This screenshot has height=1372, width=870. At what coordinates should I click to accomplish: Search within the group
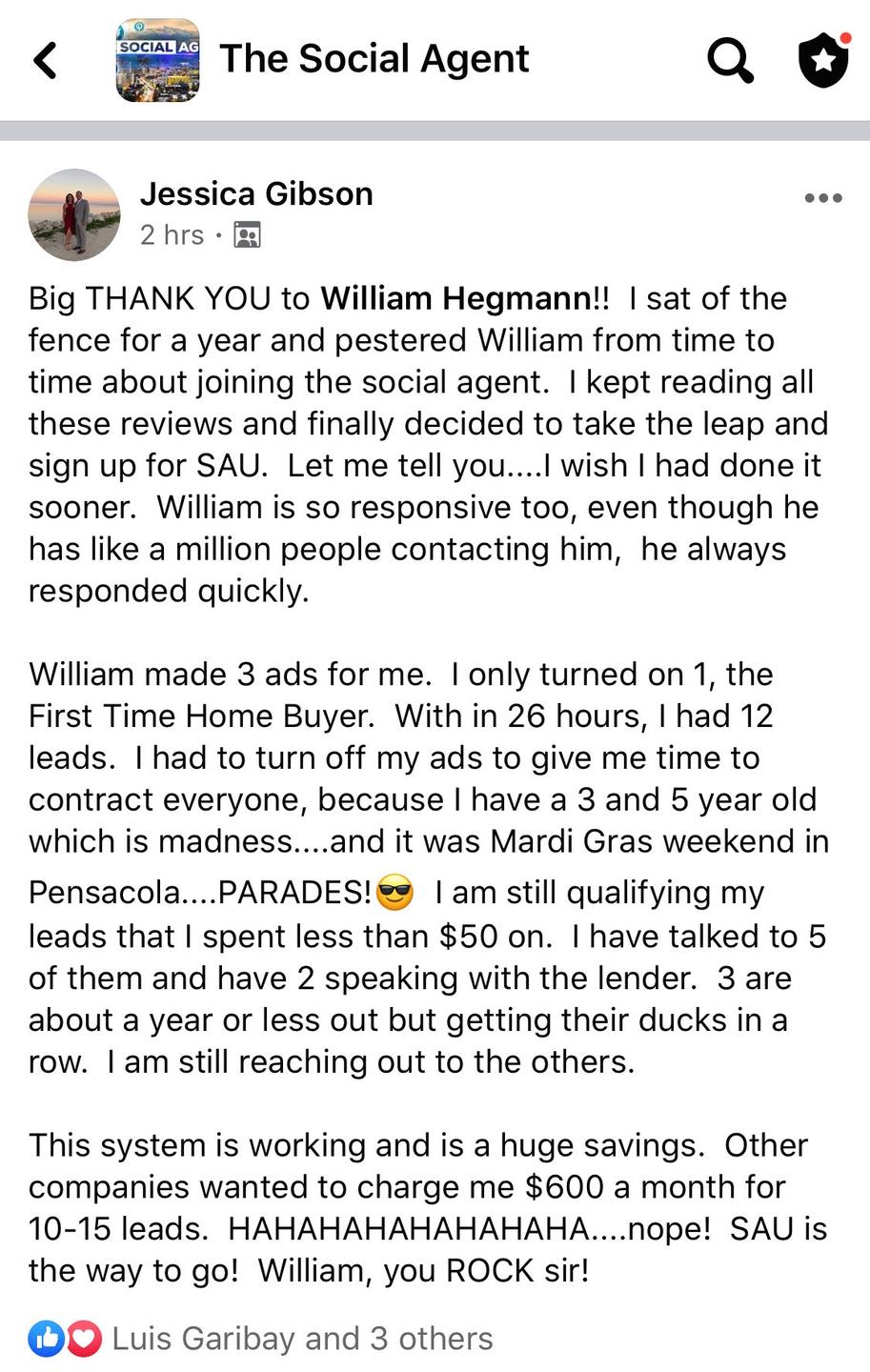point(730,61)
